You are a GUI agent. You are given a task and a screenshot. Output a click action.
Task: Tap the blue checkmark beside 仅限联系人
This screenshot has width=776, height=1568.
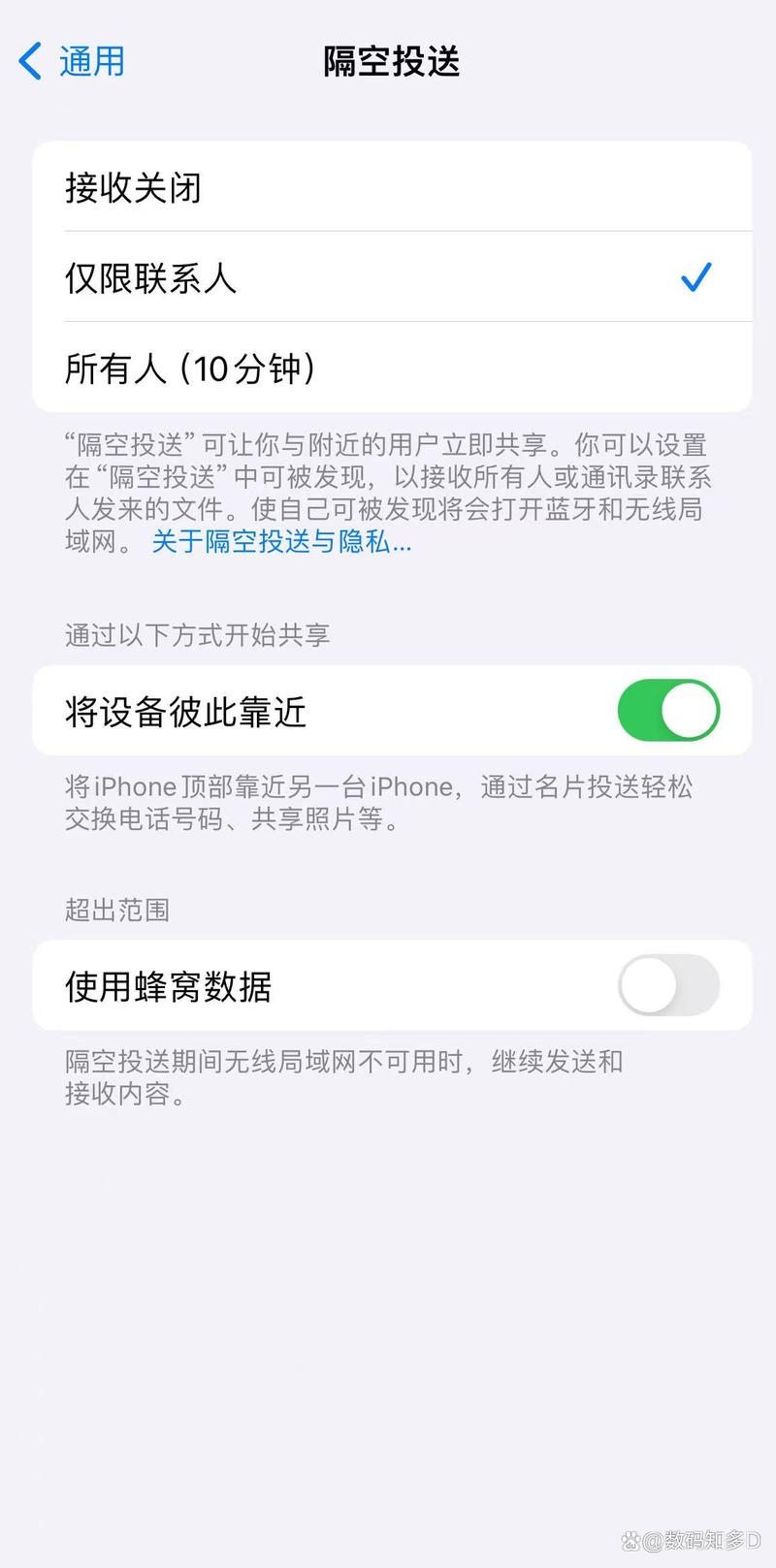[696, 278]
